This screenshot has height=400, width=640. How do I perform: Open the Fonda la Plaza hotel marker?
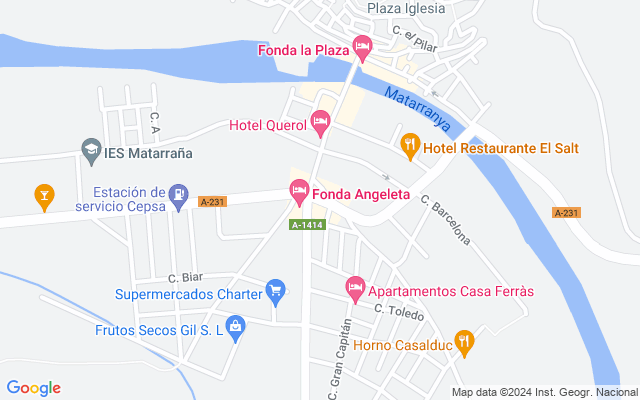(362, 47)
